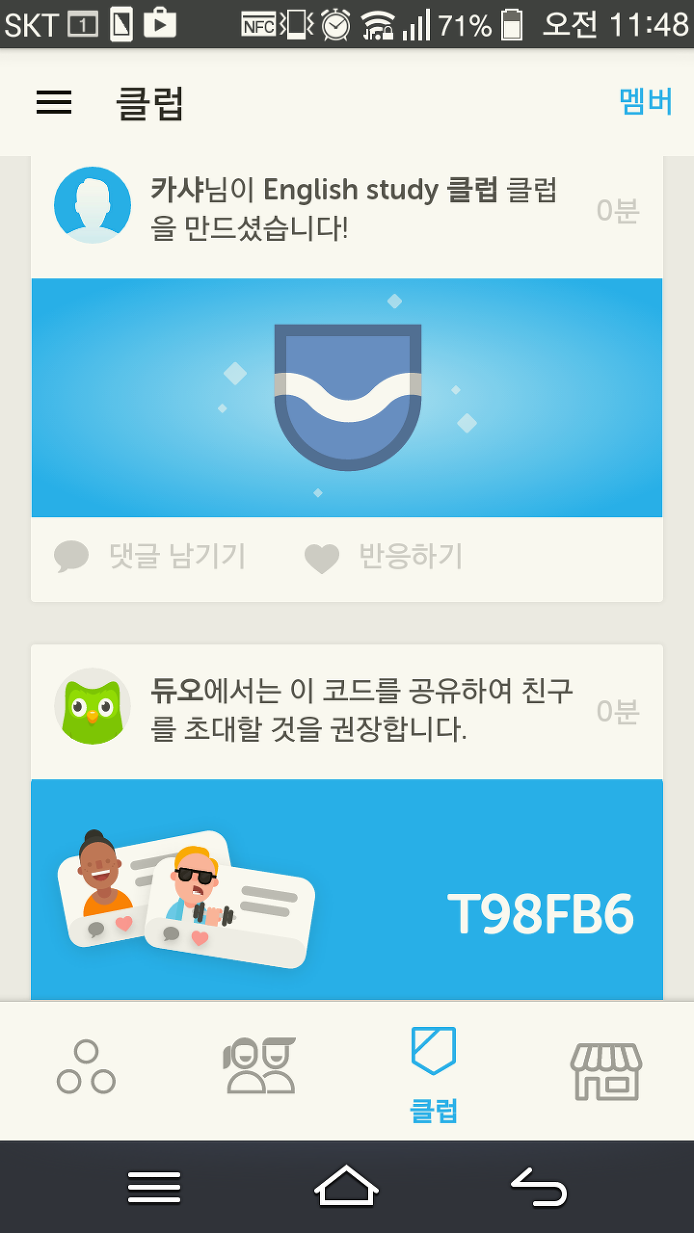Tap 댓글 남기기 to leave a comment
The height and width of the screenshot is (1233, 694).
pyautogui.click(x=150, y=557)
